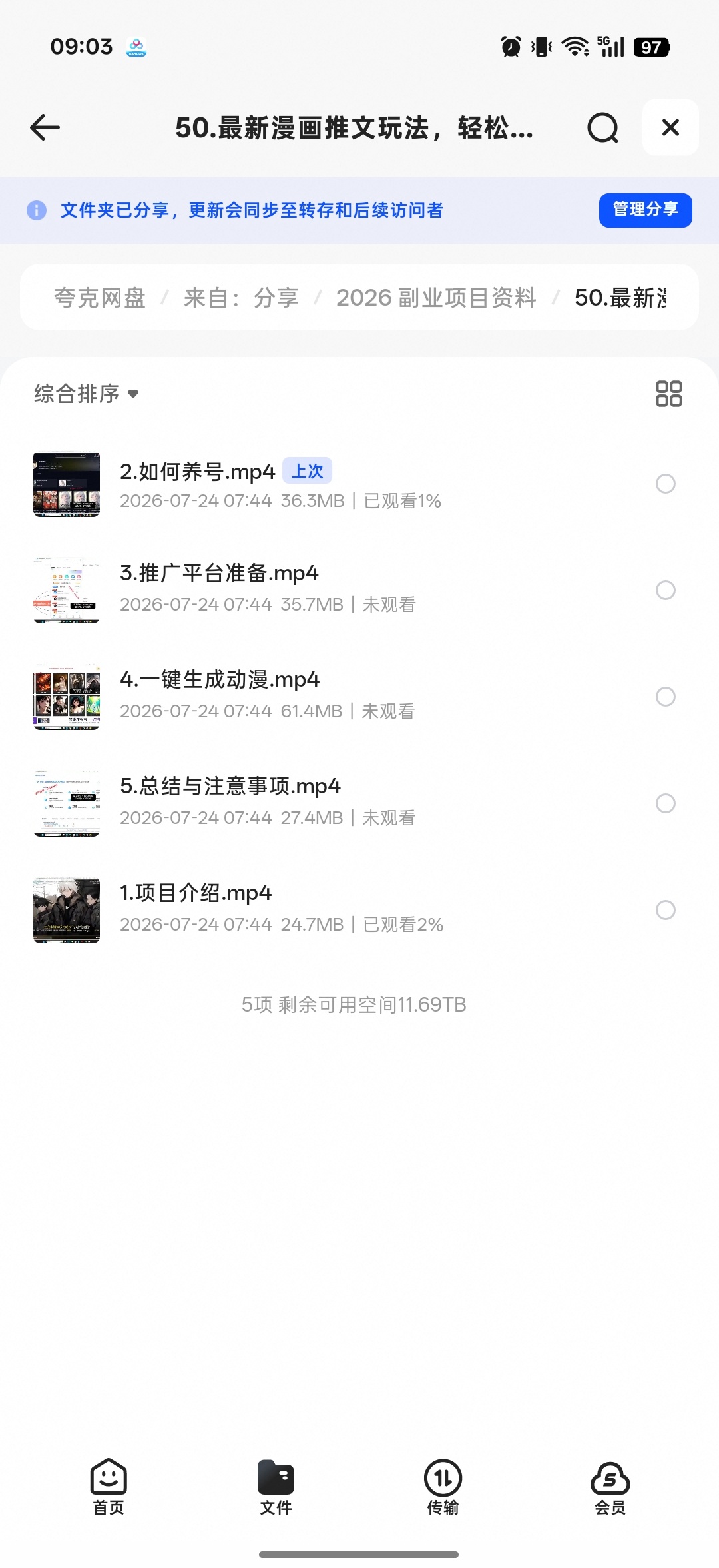
Task: Select the circle for 5.总结与注意事项.mp4
Action: point(666,803)
